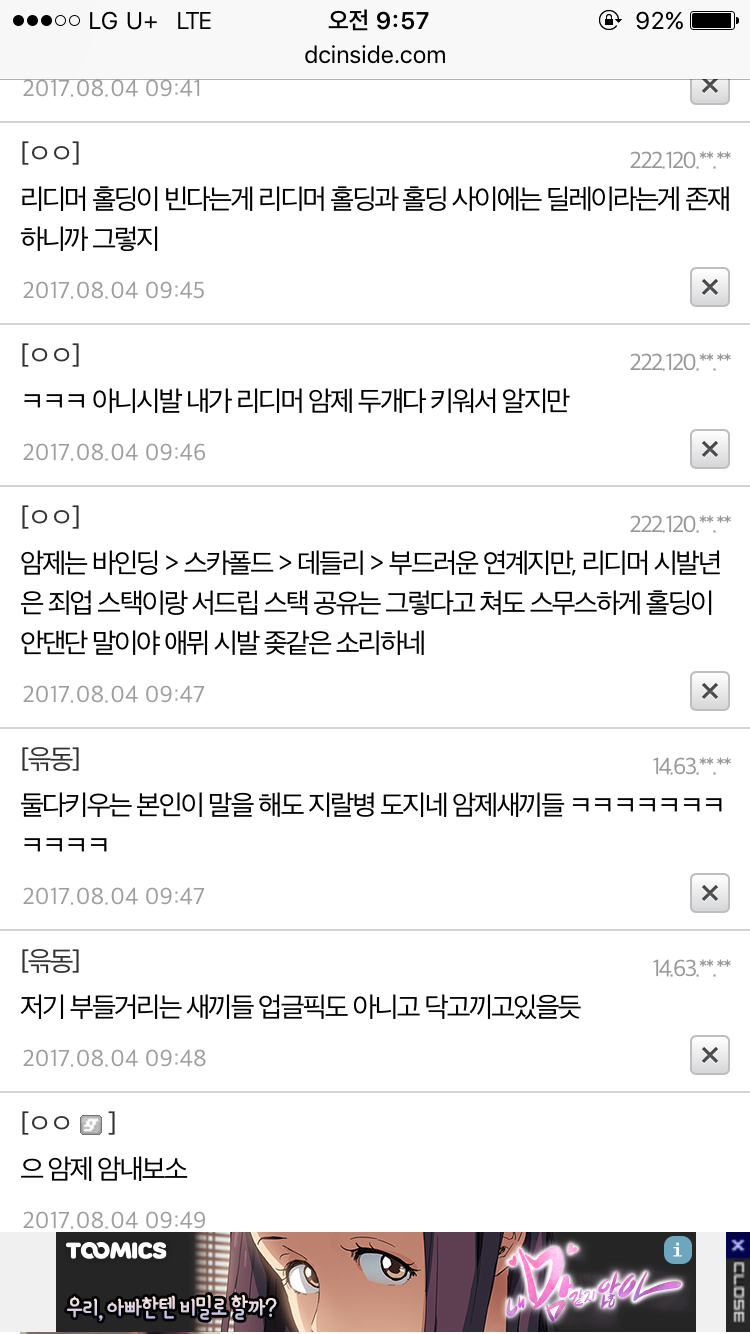Delete the 14.63 comment from 09:47

pyautogui.click(x=709, y=894)
